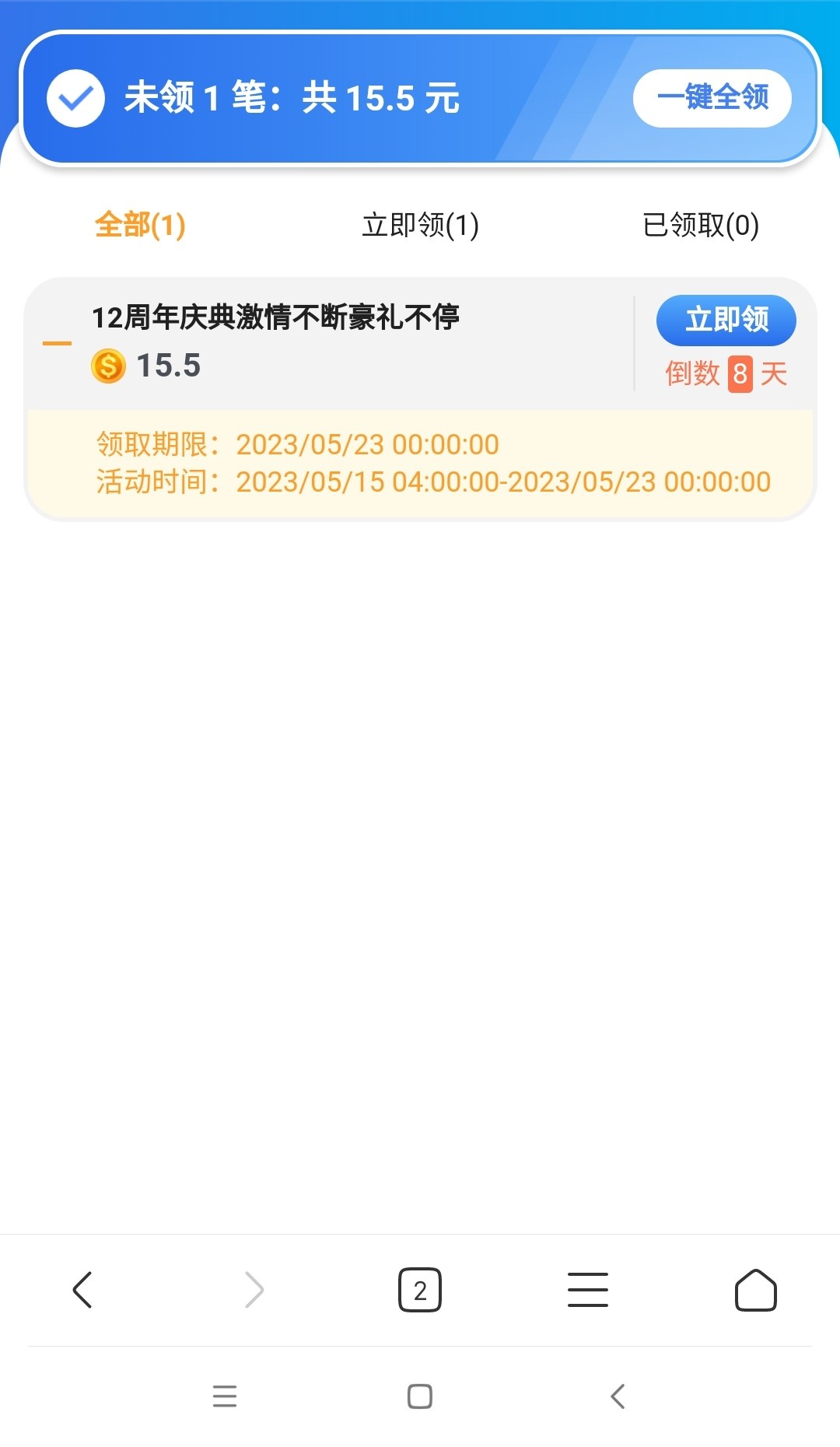Go to the browser home page
840x1447 pixels.
pos(755,1290)
